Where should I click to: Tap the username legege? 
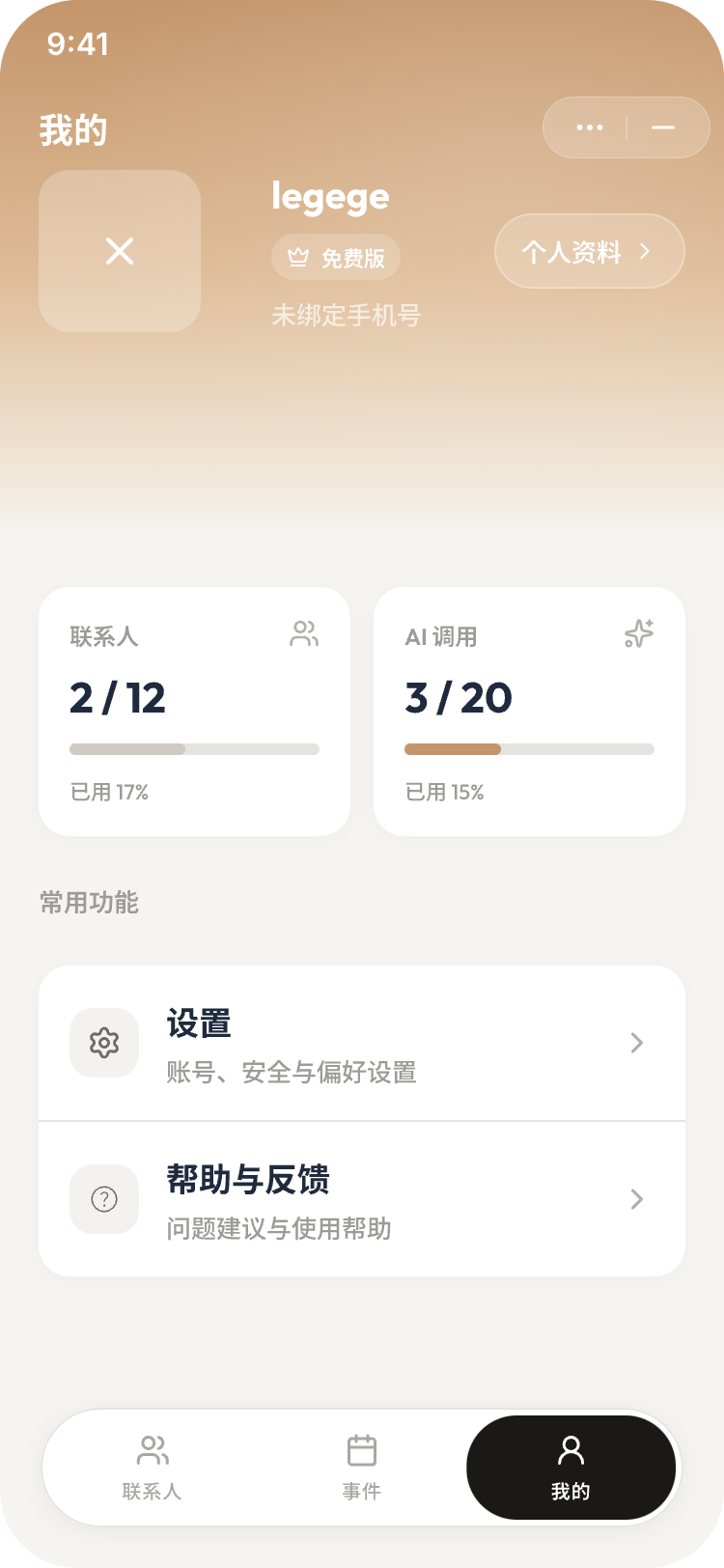coord(331,198)
